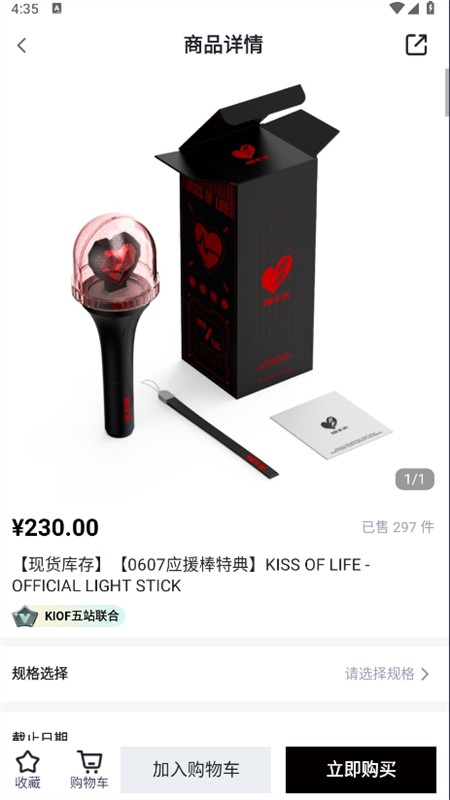
Task: Add this item to favorites with 收藏
Action: click(x=28, y=769)
